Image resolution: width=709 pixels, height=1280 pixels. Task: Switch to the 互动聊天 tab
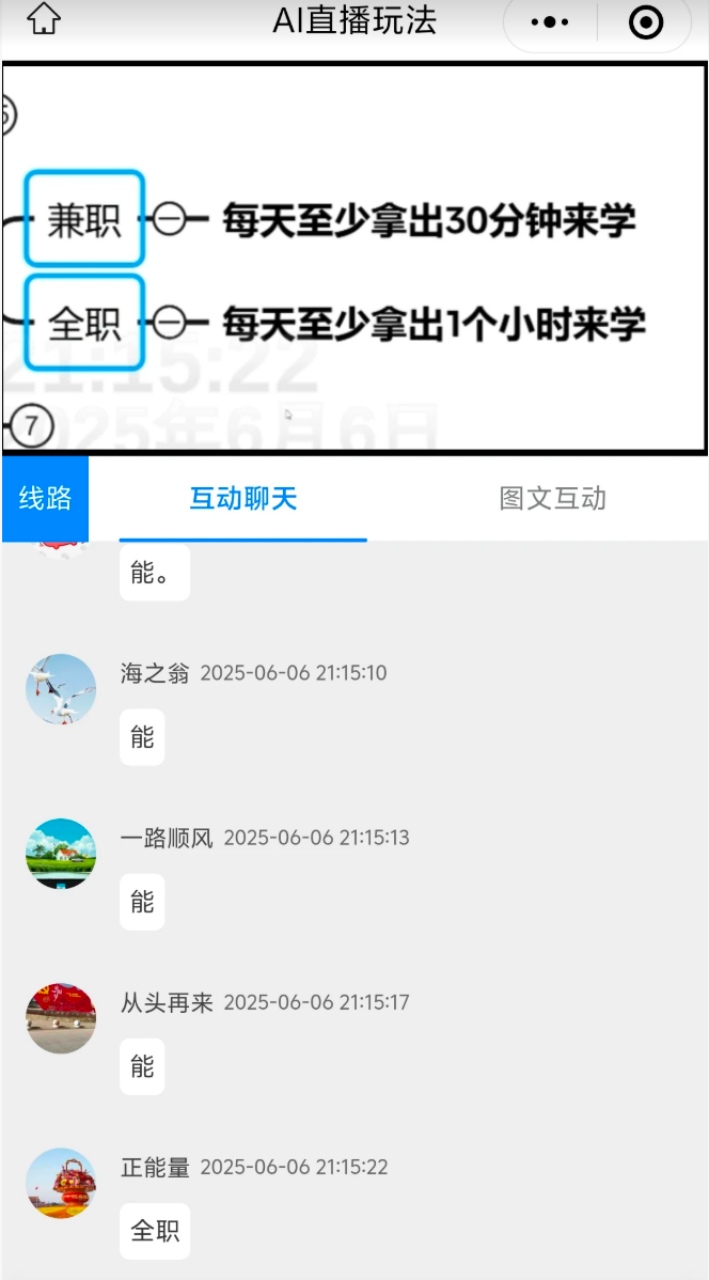(243, 499)
